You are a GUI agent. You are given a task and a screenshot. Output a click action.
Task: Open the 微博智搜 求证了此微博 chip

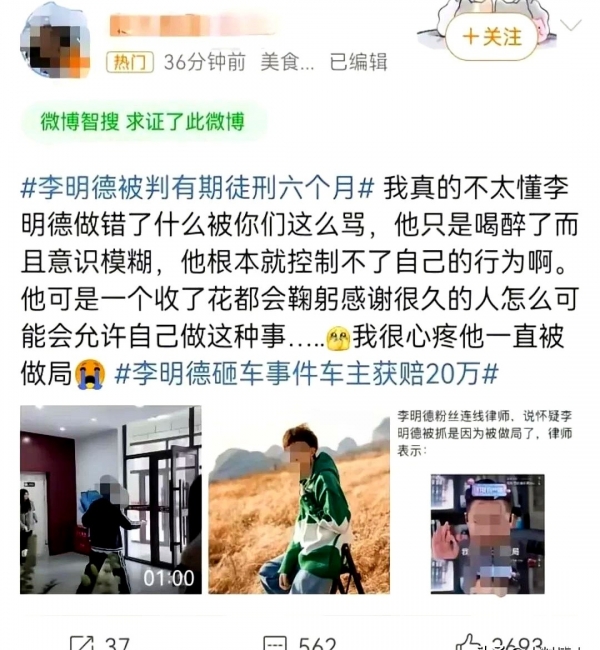141,123
